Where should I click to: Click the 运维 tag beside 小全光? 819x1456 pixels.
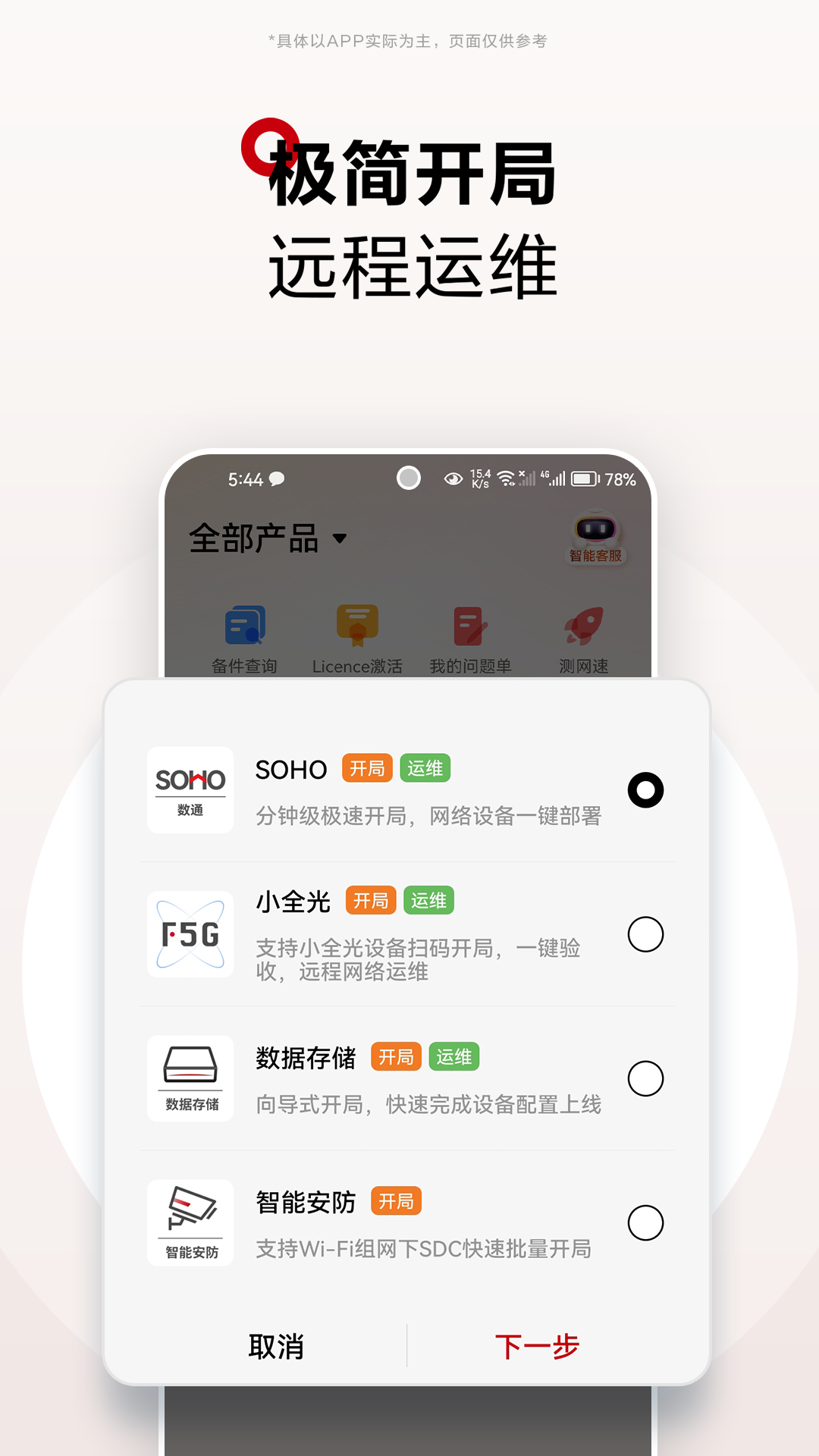(x=428, y=900)
